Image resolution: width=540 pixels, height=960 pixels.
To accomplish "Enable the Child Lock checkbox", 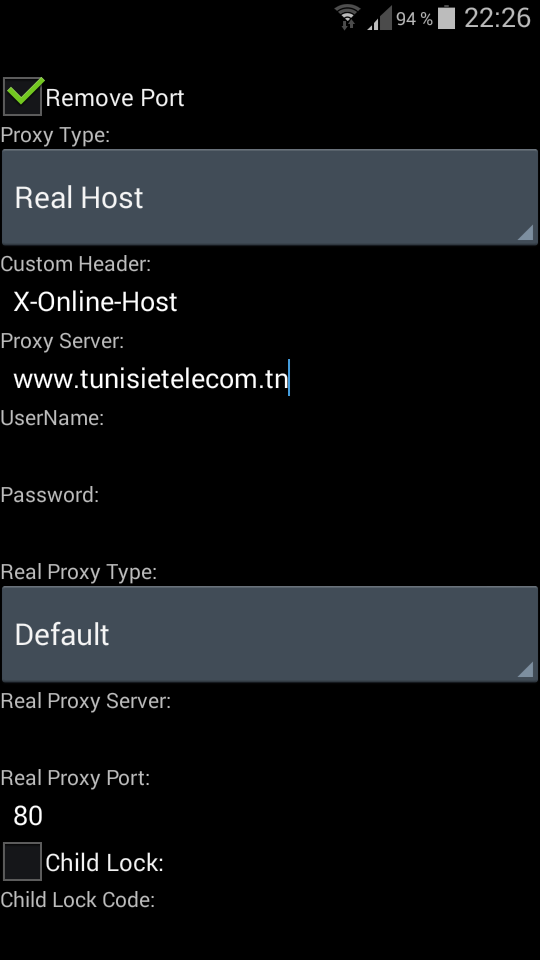I will pyautogui.click(x=23, y=861).
